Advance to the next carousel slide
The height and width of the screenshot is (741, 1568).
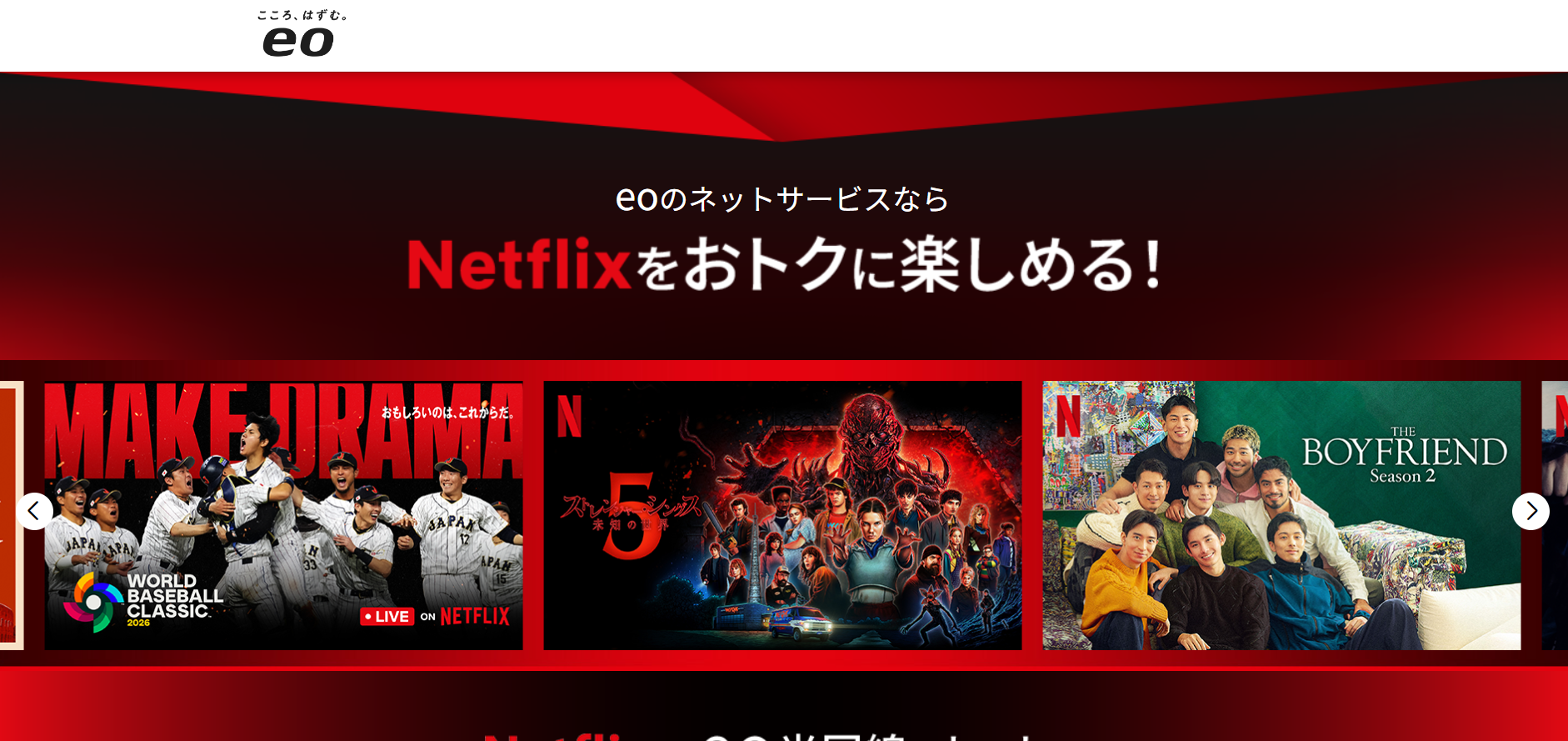pyautogui.click(x=1531, y=511)
